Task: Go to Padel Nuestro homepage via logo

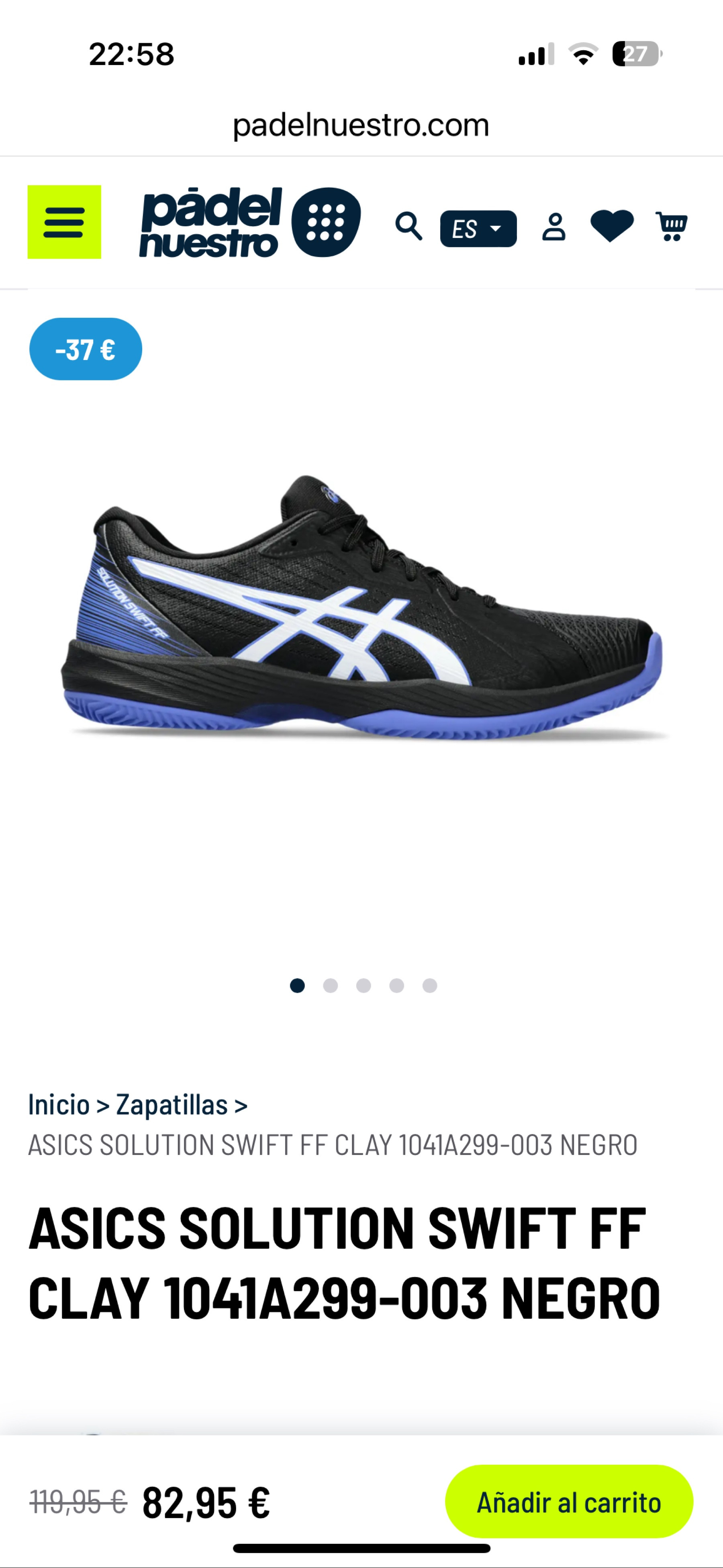Action: [x=249, y=222]
